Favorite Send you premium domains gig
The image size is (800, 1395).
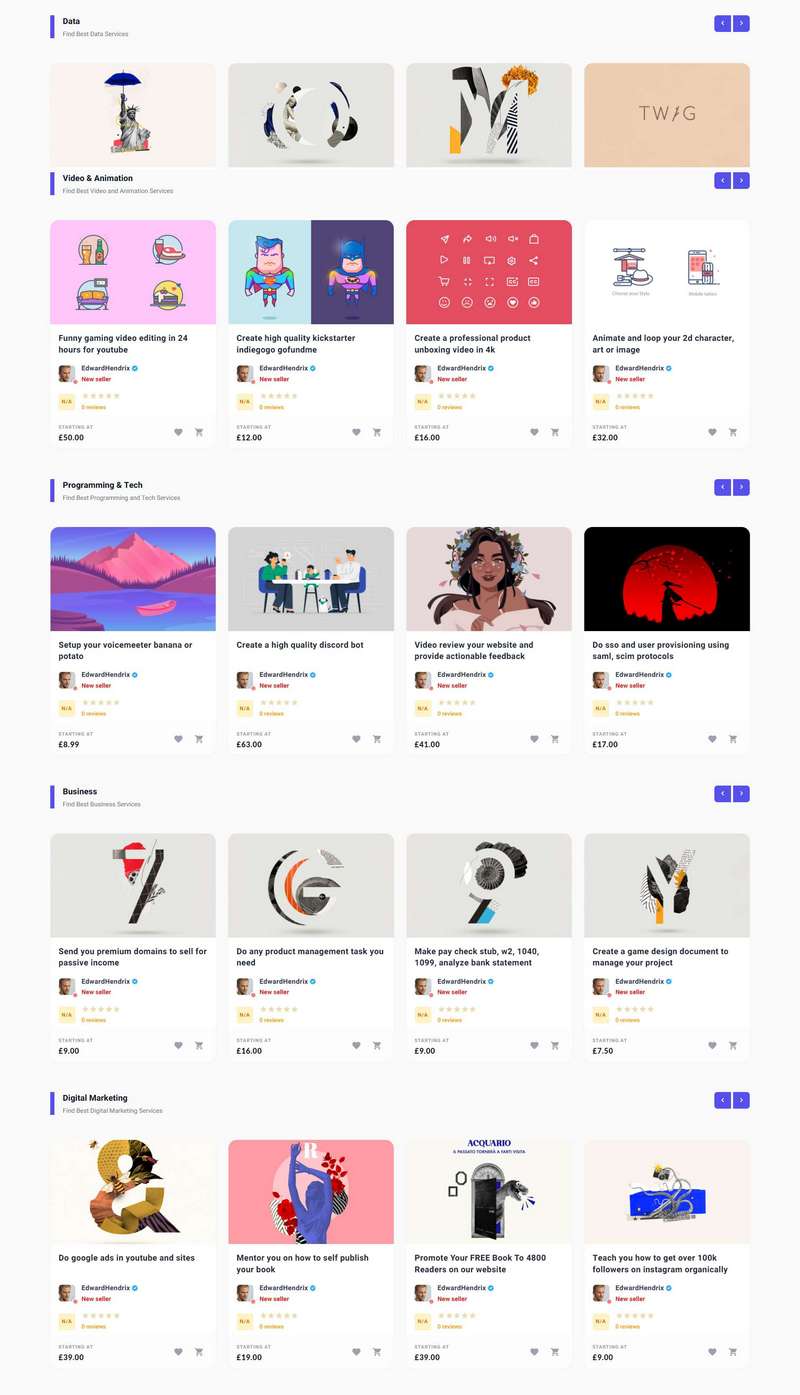tap(178, 1045)
